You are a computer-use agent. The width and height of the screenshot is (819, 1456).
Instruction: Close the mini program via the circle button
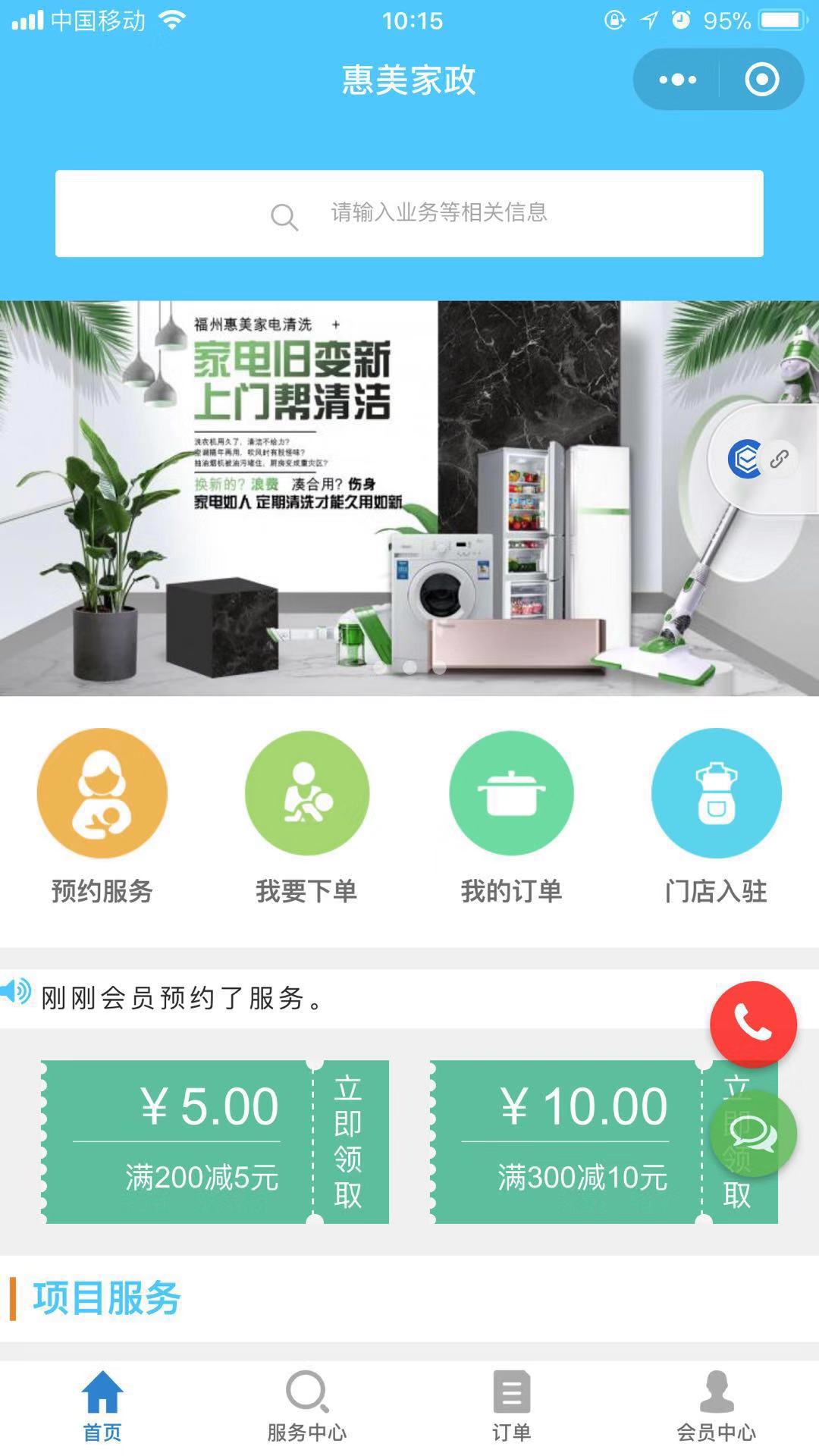point(761,80)
